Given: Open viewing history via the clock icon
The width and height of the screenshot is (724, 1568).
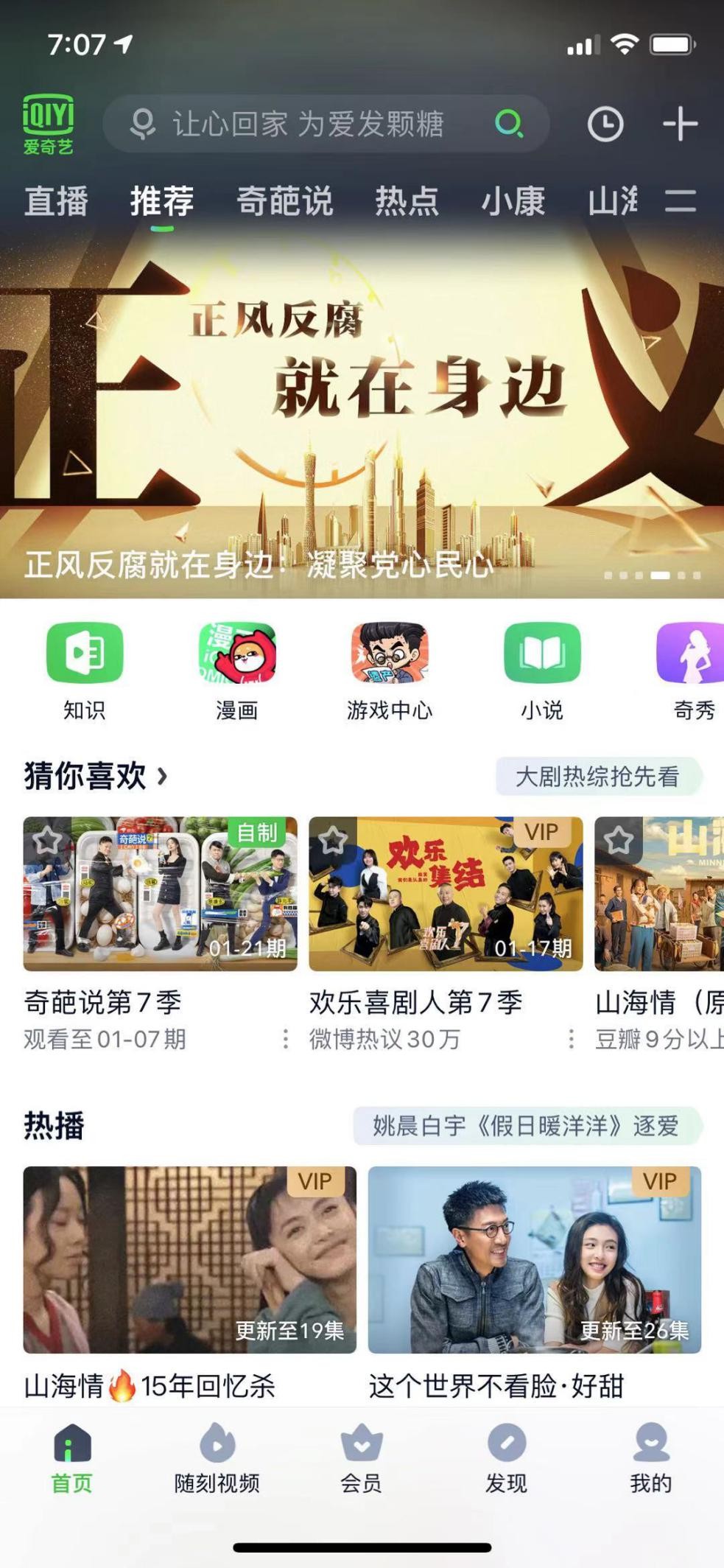Looking at the screenshot, I should pyautogui.click(x=606, y=124).
